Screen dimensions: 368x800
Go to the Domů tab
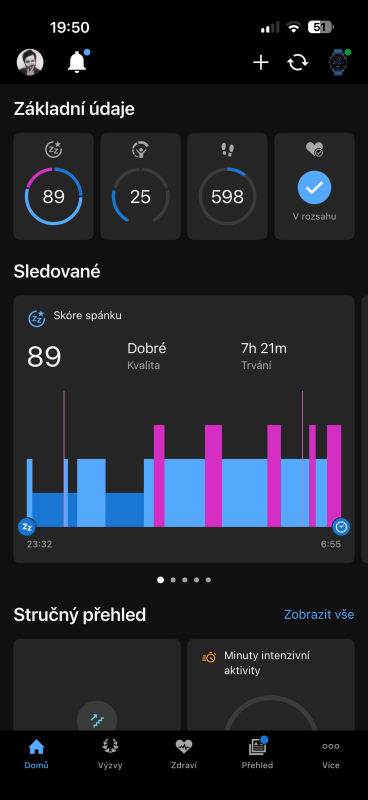(36, 755)
